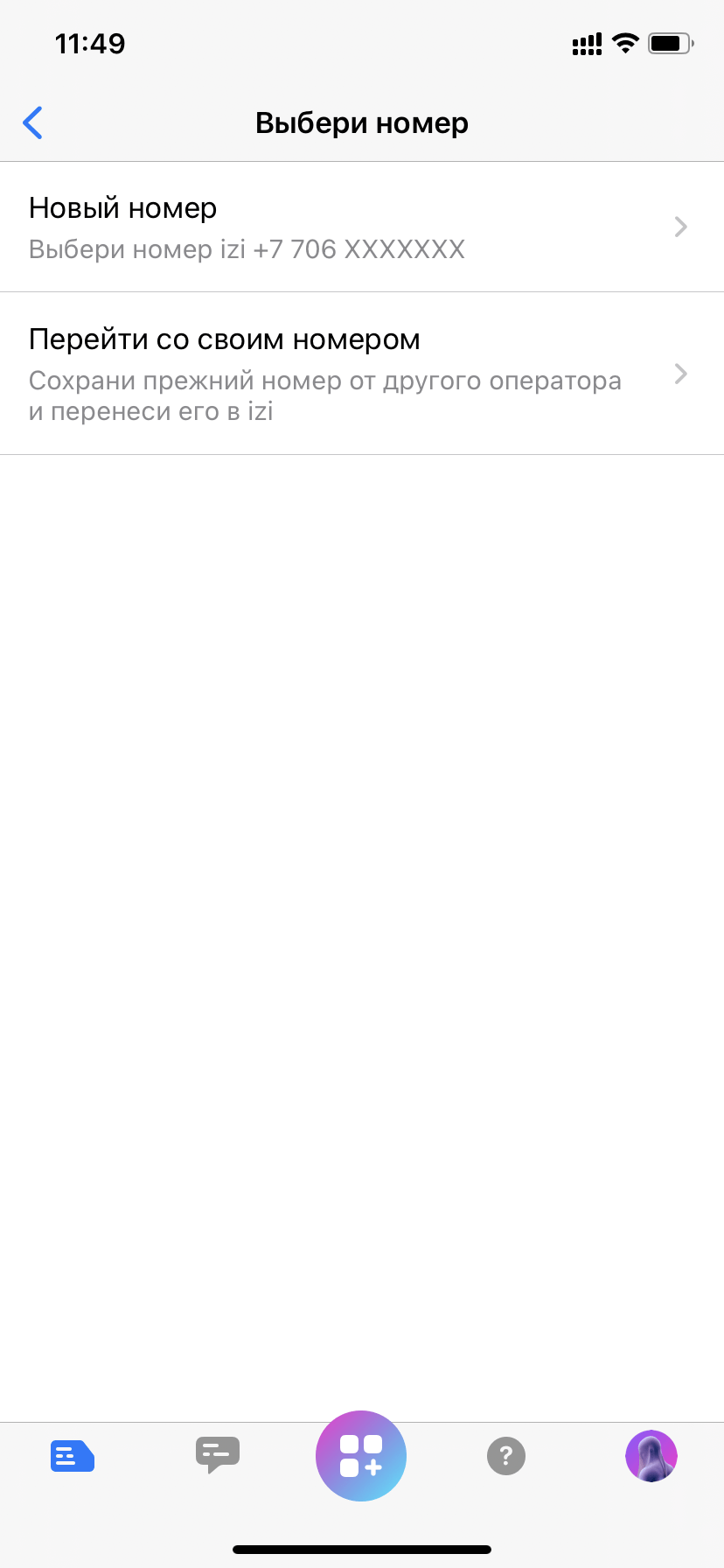Open the Новый номер option
724x1568 pixels.
click(x=361, y=227)
